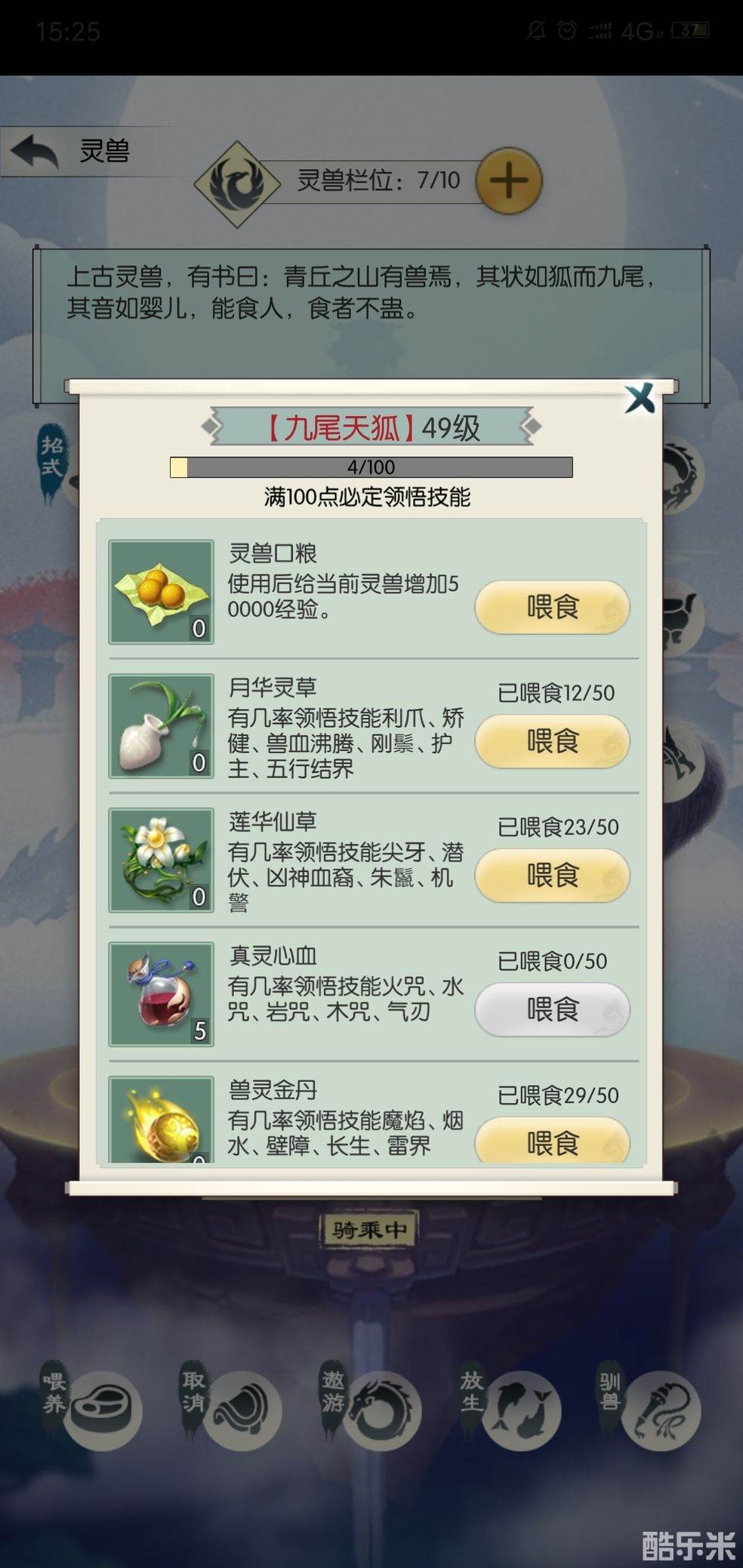Feed 莲华仙草 to the spirit beast
743x1568 pixels.
[x=552, y=876]
